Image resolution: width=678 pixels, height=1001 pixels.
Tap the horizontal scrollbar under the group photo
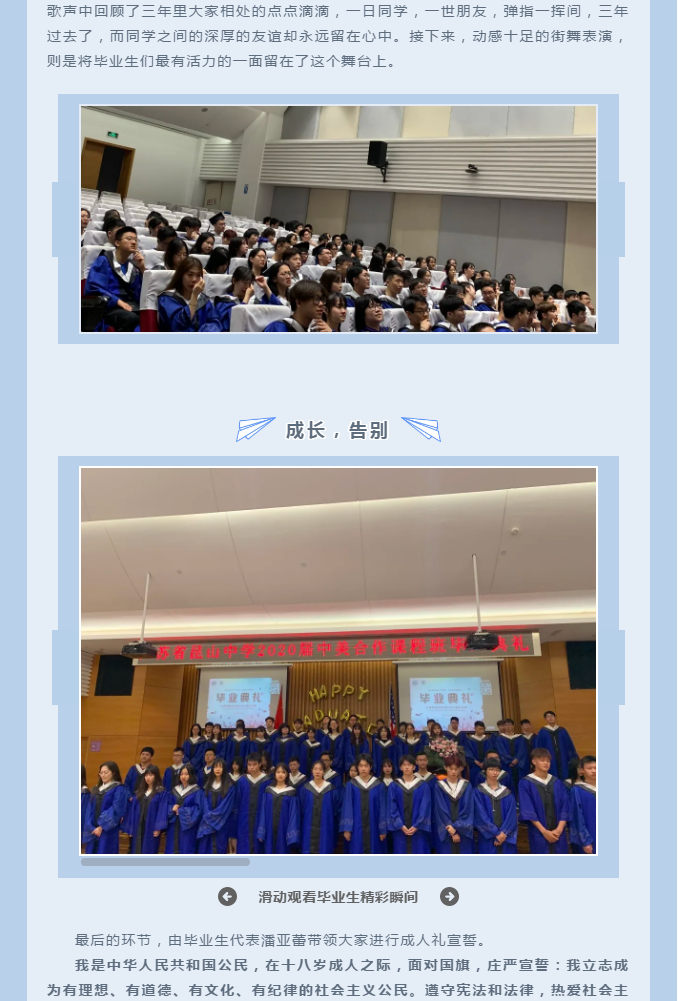click(166, 862)
